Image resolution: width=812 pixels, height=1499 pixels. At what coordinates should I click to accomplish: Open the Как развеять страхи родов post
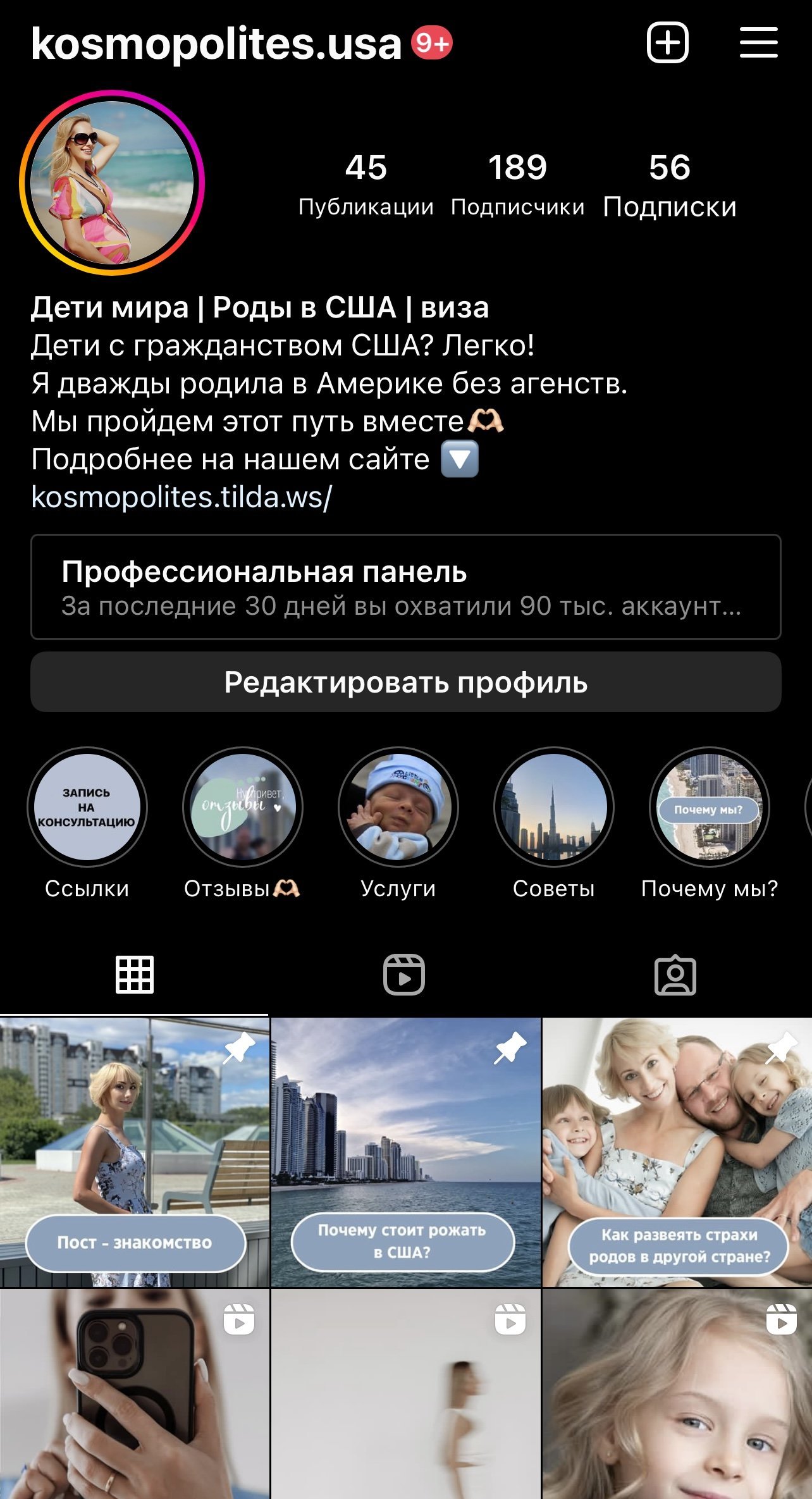tap(677, 1152)
